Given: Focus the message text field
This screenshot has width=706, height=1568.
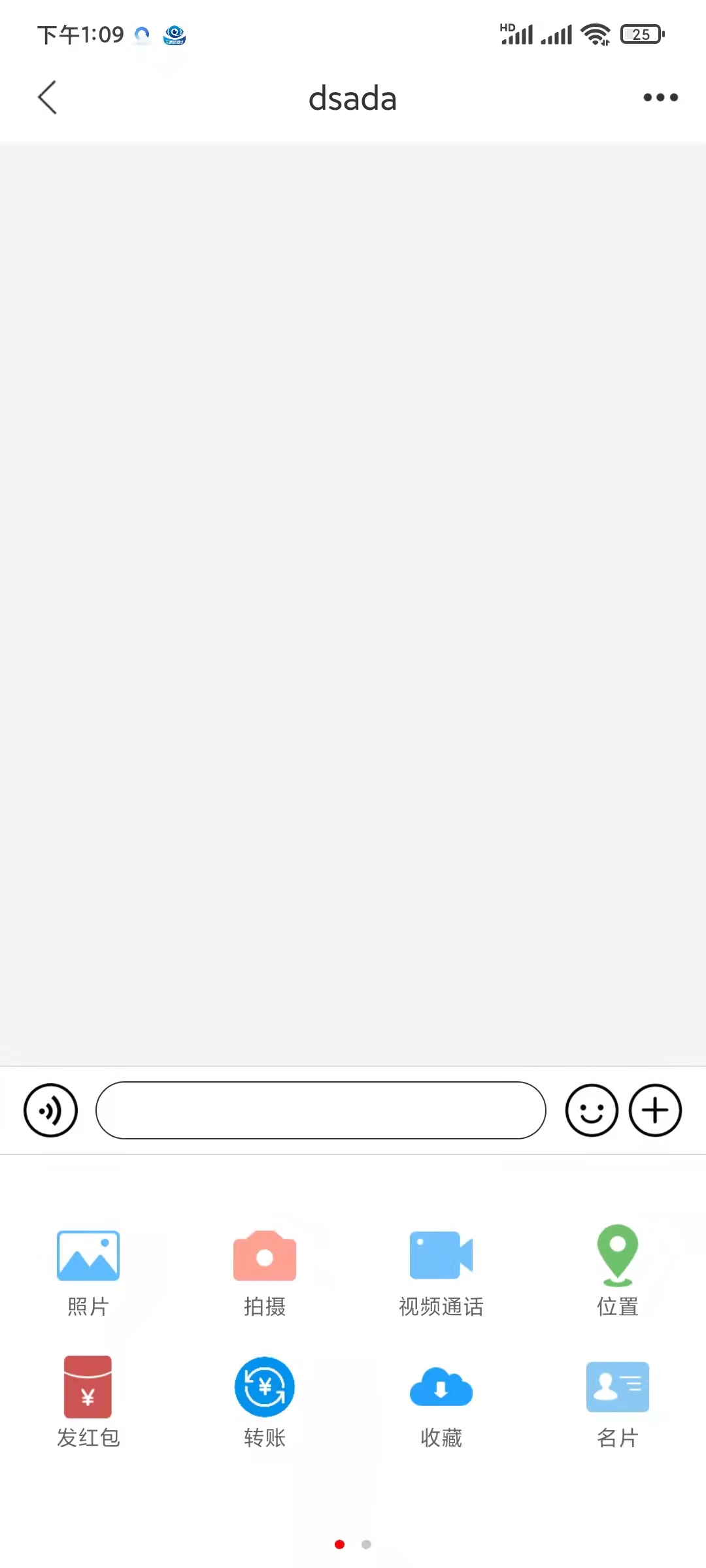Looking at the screenshot, I should (x=320, y=1110).
